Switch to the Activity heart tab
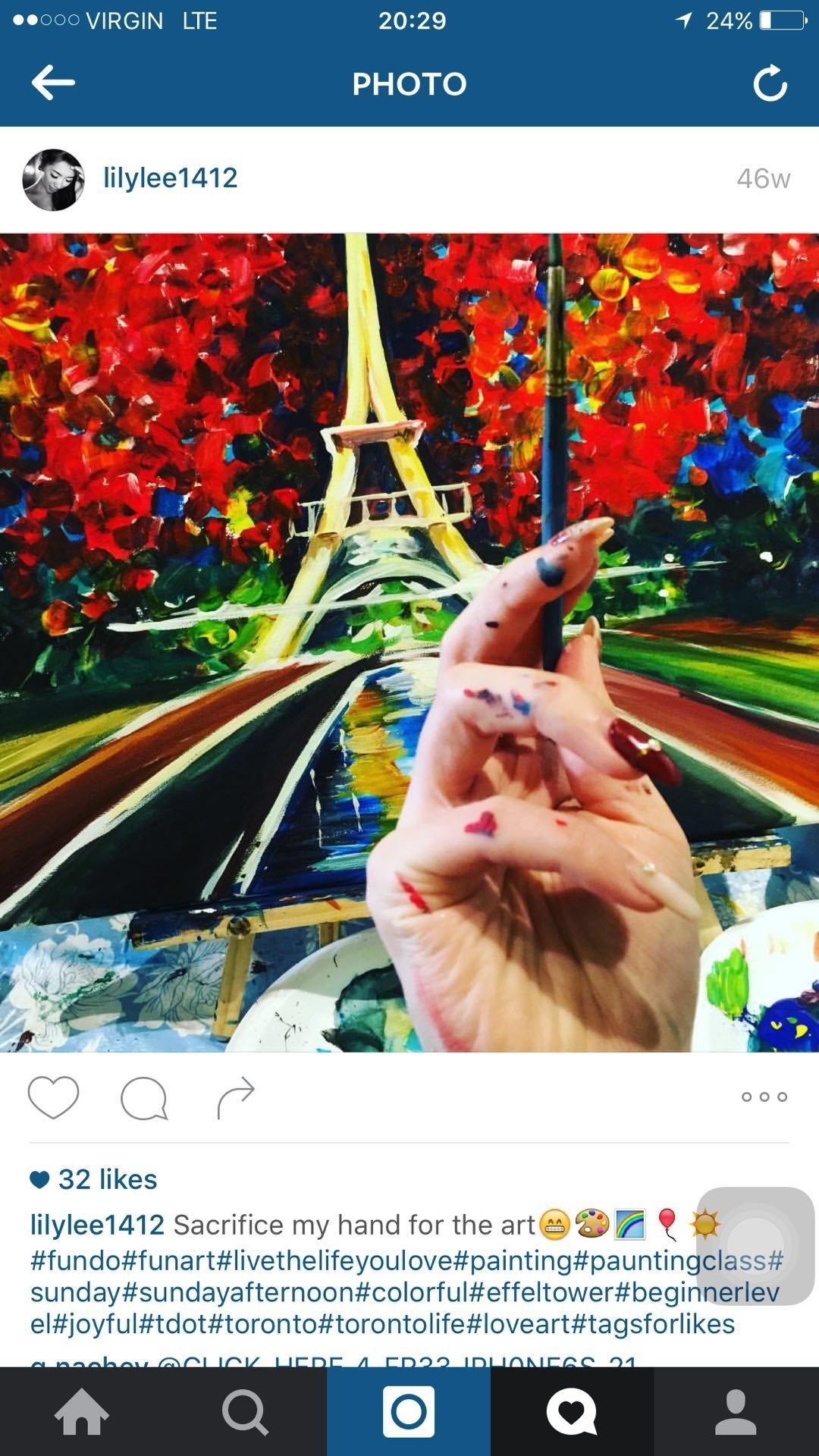This screenshot has width=819, height=1456. (x=572, y=1412)
